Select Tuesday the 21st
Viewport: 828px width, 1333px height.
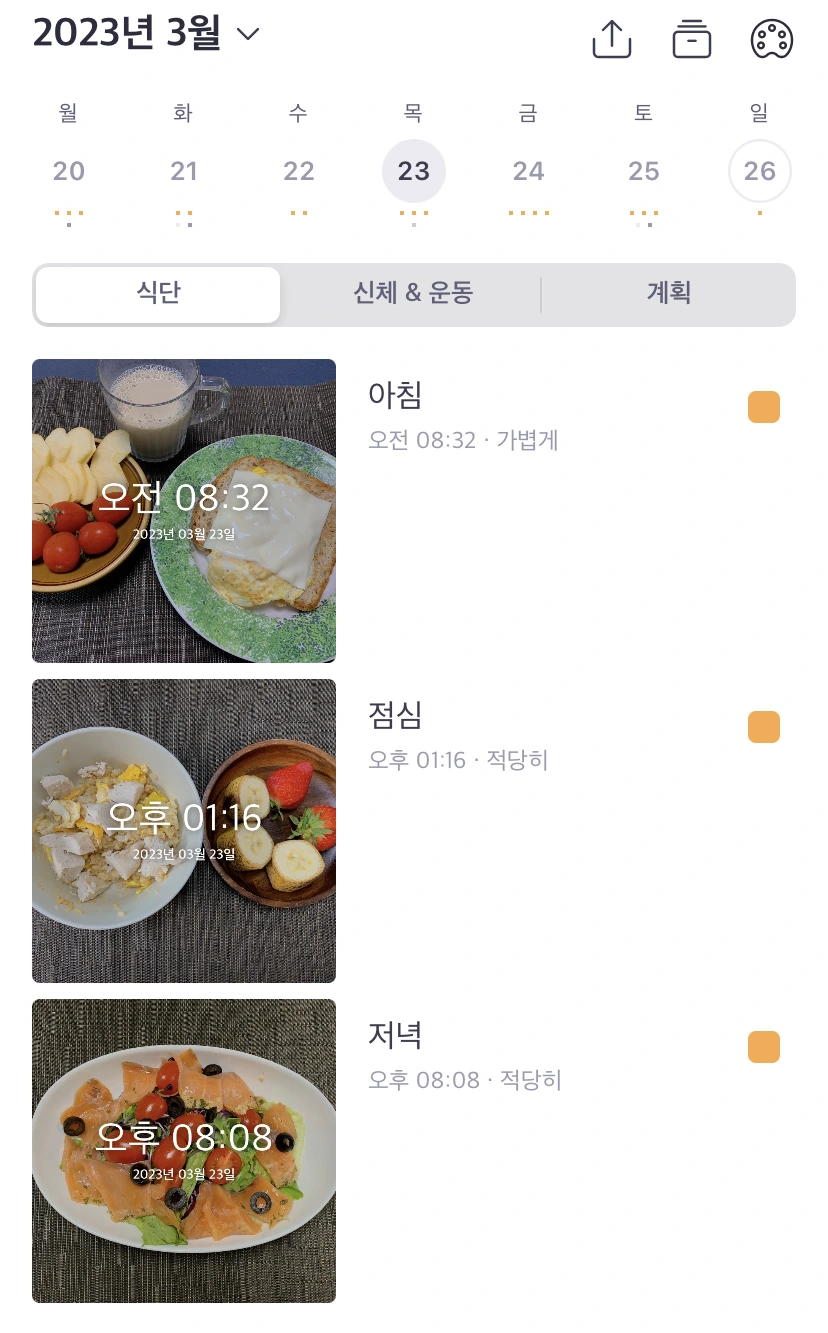pyautogui.click(x=184, y=171)
